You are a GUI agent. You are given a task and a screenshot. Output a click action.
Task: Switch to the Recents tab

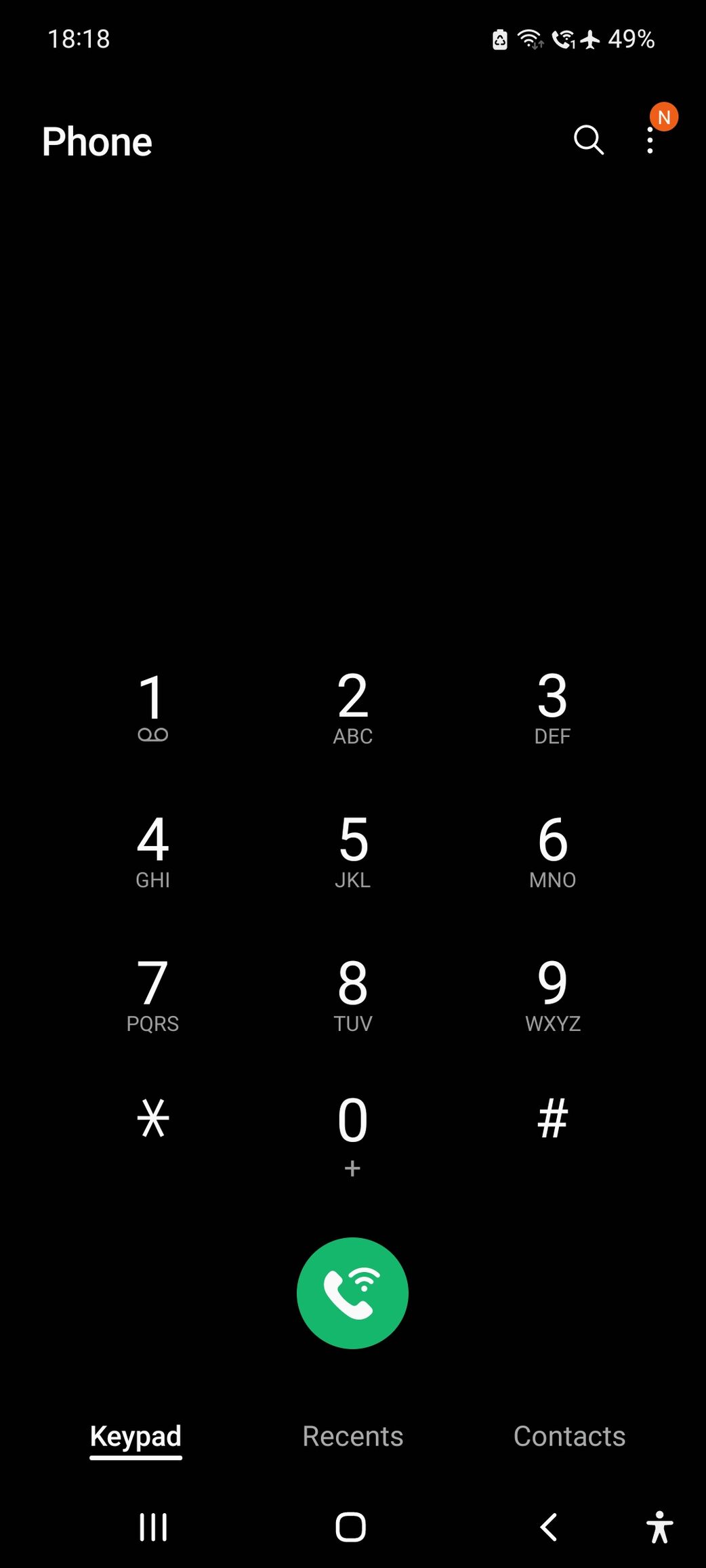[x=352, y=1437]
